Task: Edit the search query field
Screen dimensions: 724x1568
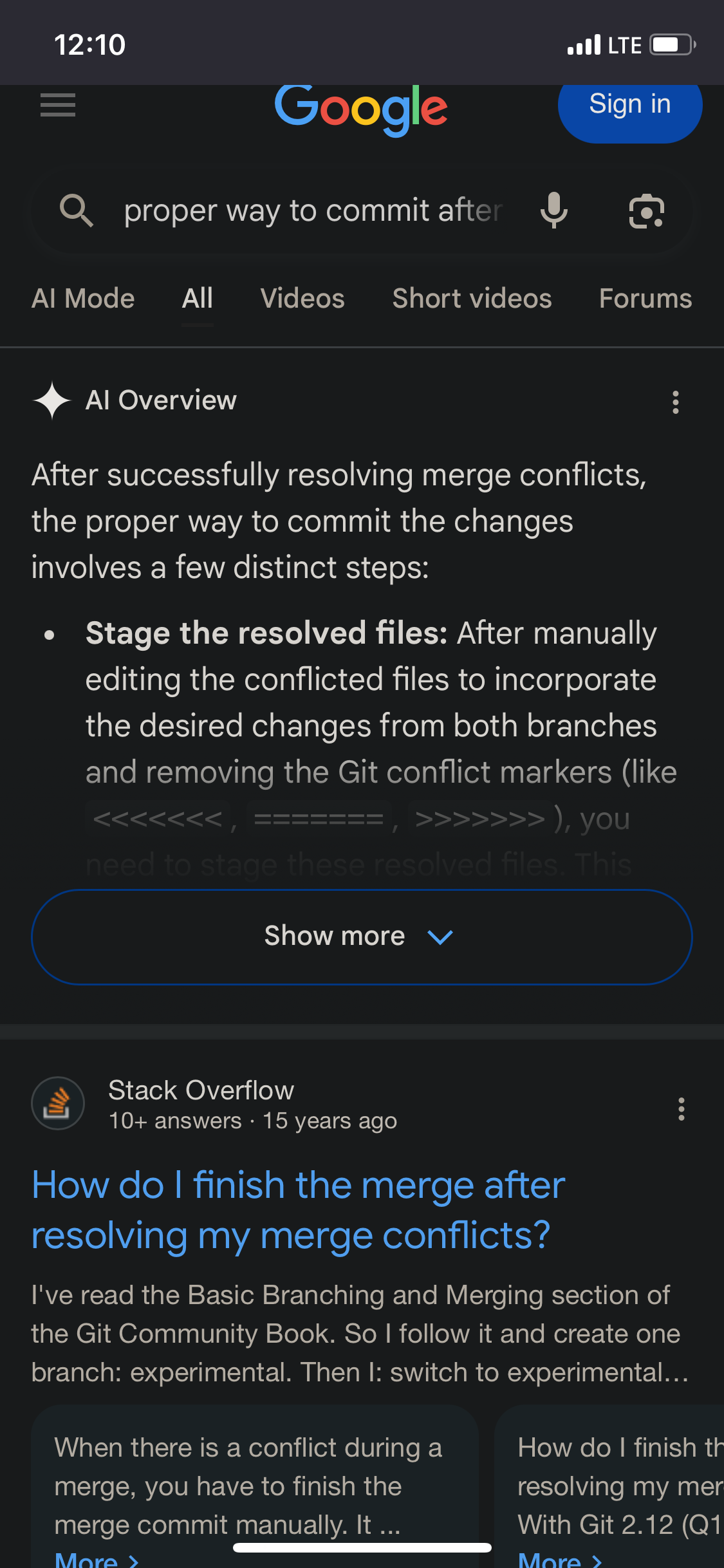Action: [x=313, y=211]
